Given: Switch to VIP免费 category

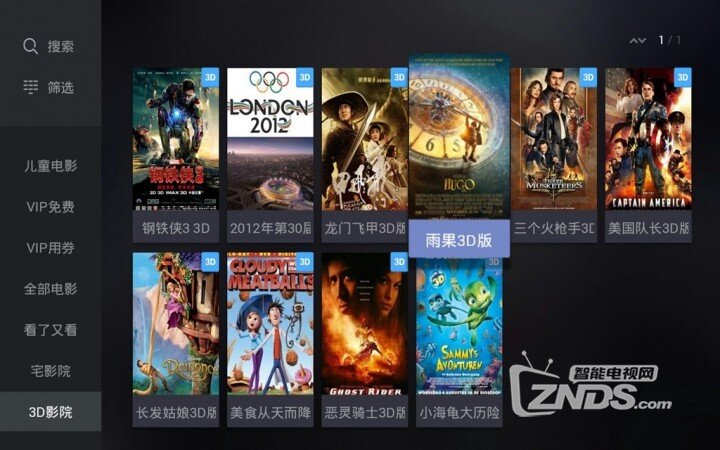Looking at the screenshot, I should (50, 207).
